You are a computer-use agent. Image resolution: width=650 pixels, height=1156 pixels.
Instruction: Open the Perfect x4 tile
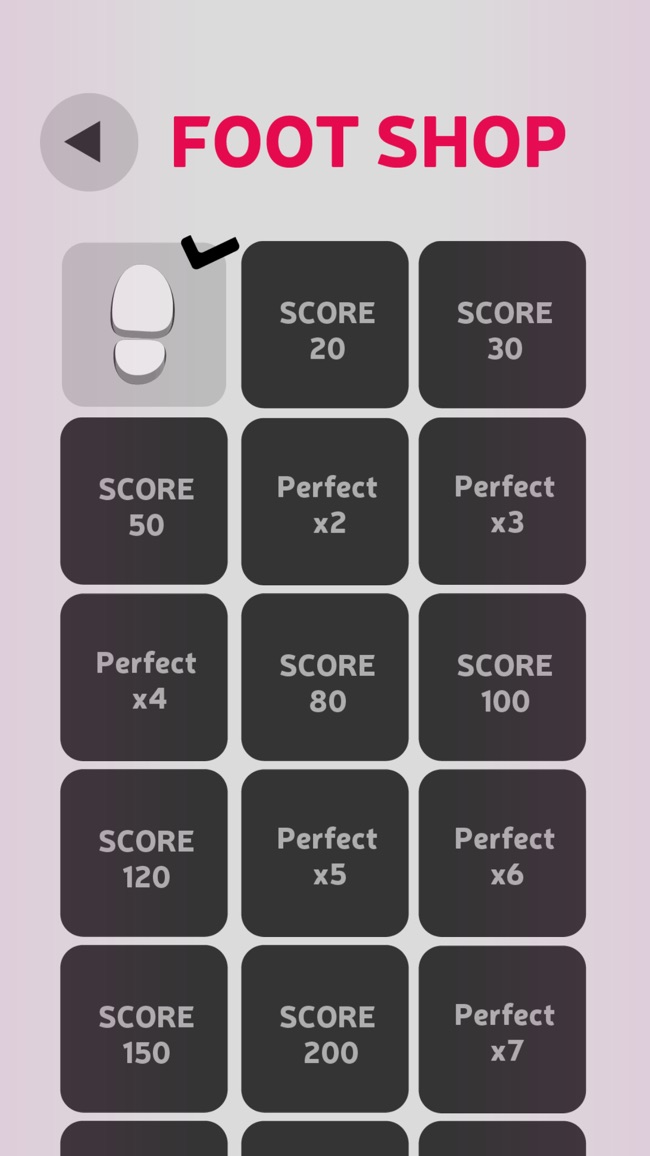pos(144,677)
